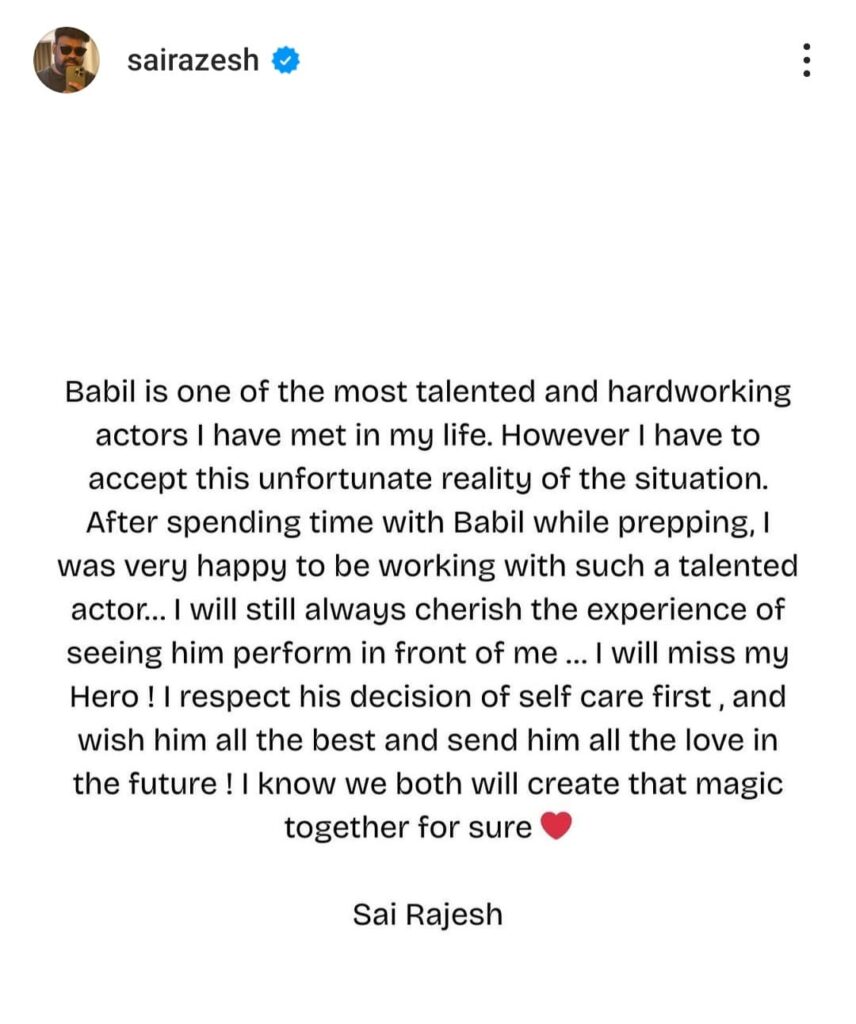Open the post's three-dot overflow menu

click(806, 61)
